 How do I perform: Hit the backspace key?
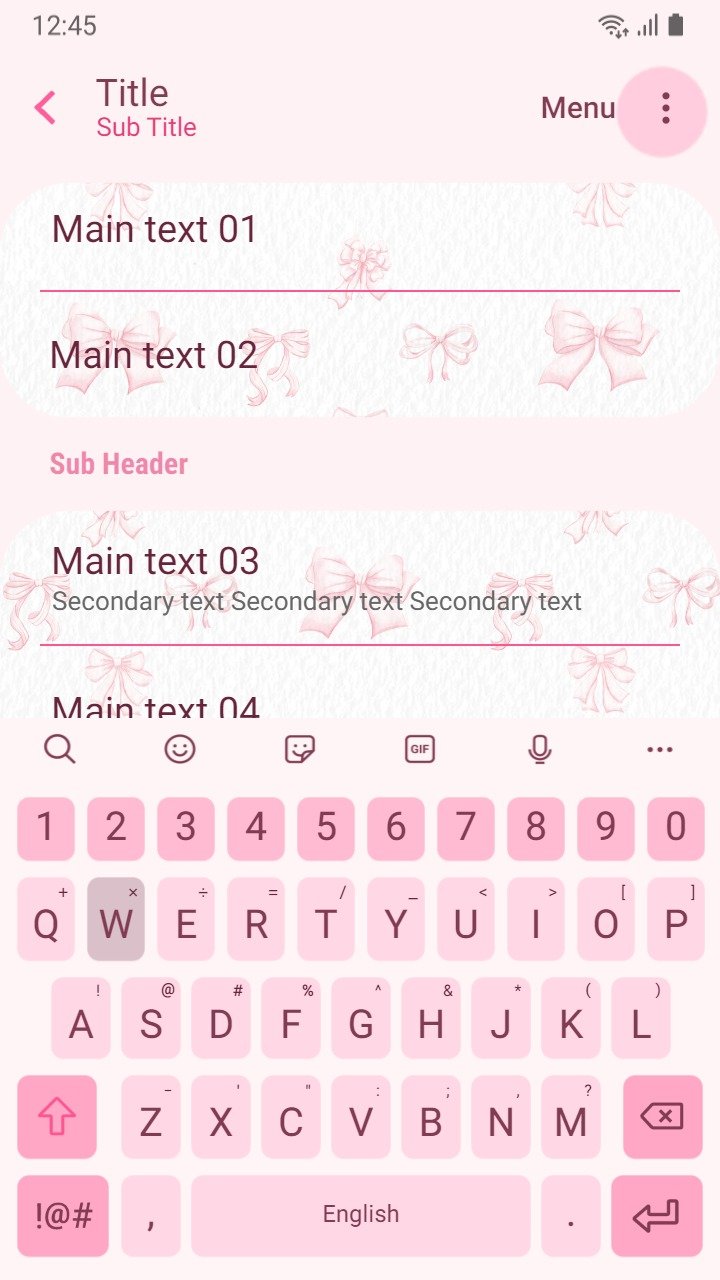[x=663, y=1117]
